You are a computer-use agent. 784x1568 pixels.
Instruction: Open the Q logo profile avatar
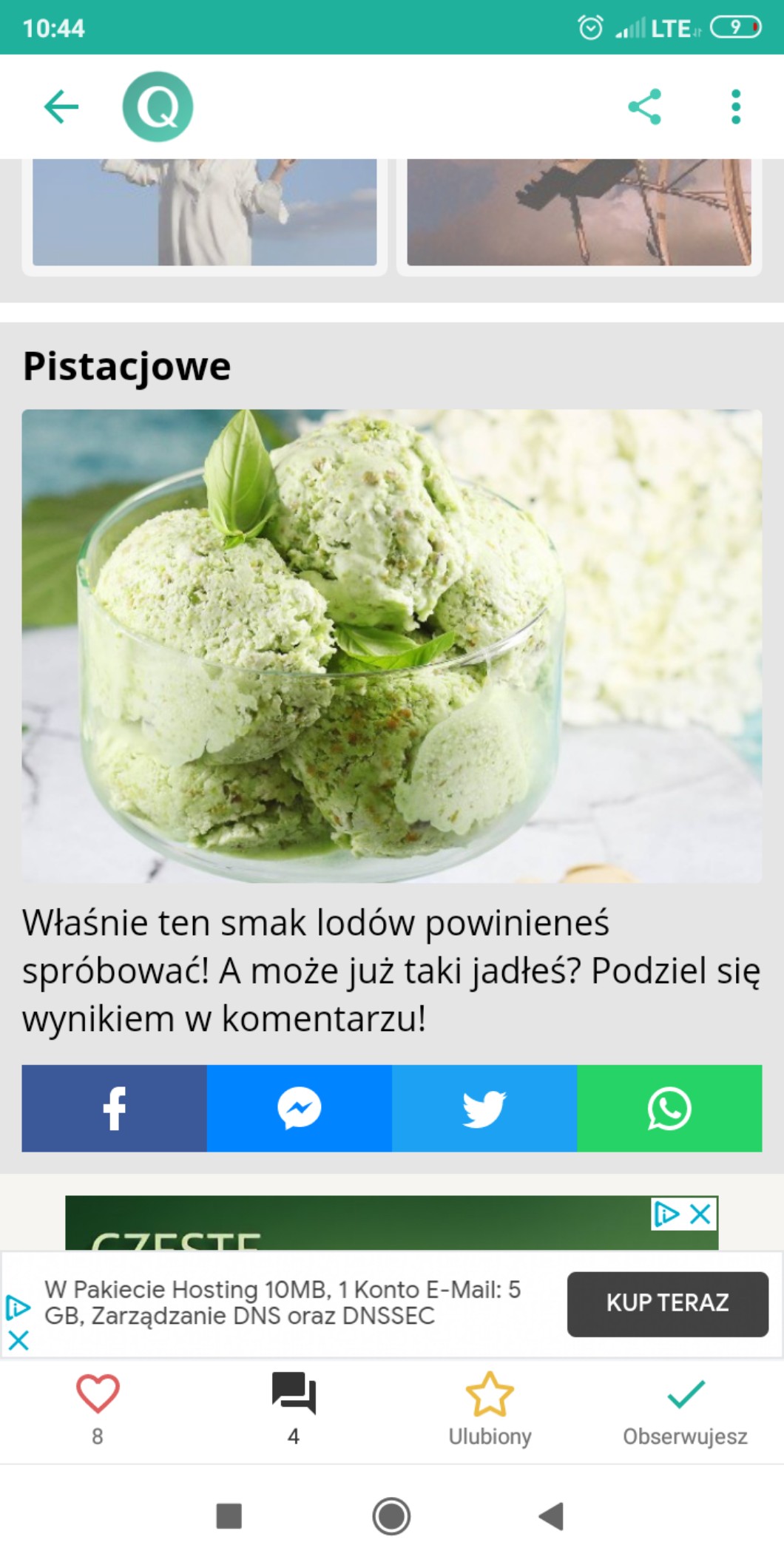pos(158,107)
